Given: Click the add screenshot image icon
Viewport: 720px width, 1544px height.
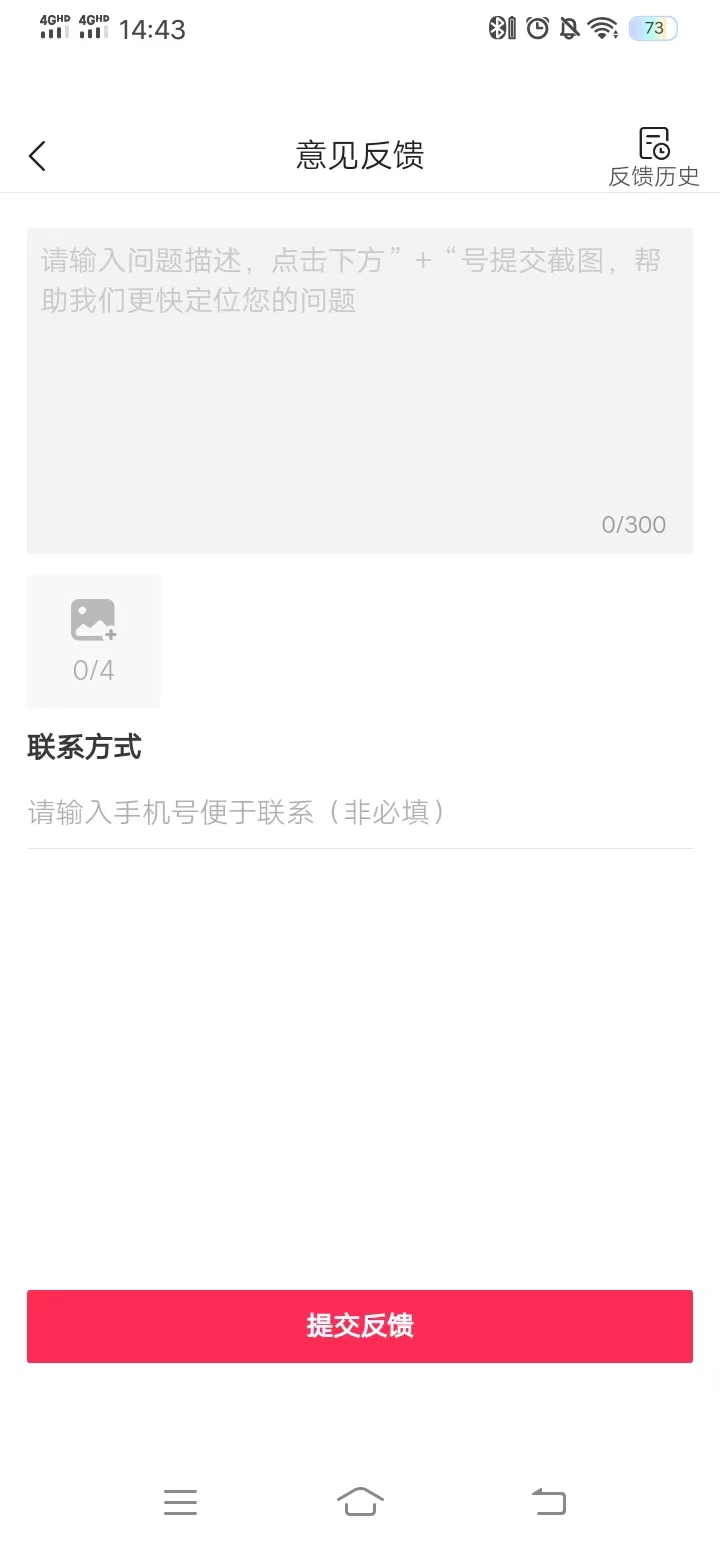Looking at the screenshot, I should [93, 617].
